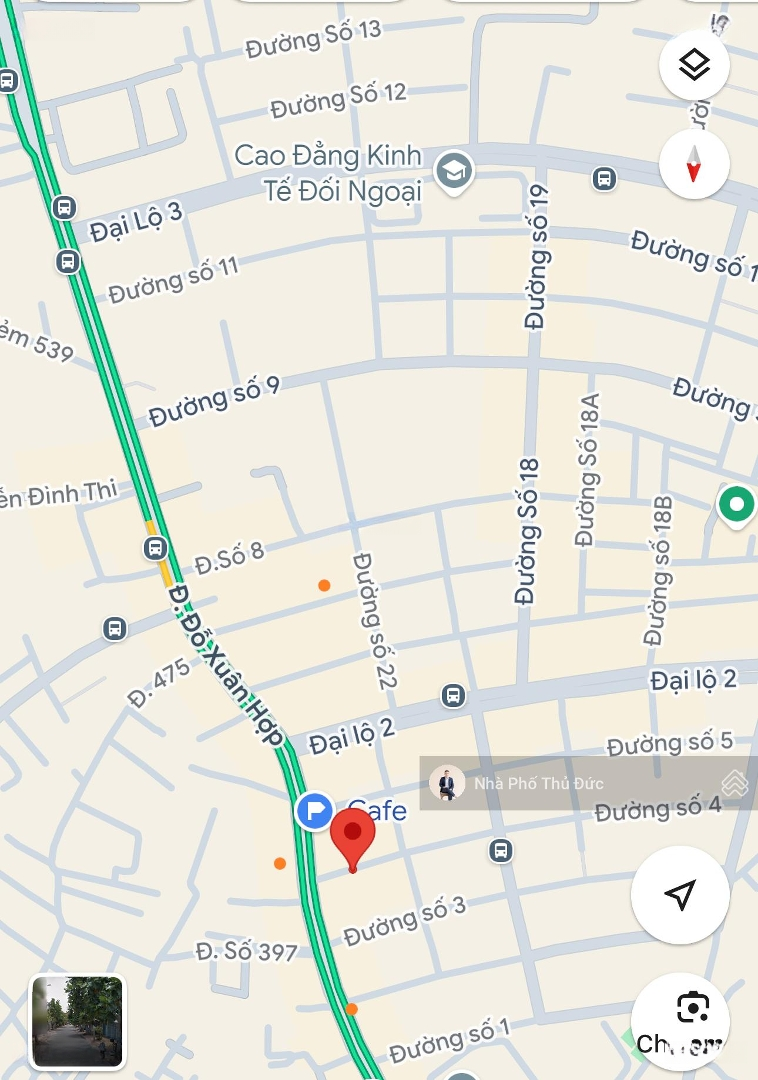The width and height of the screenshot is (758, 1080).
Task: Tap the bus stop on Đường số 4
Action: (x=501, y=851)
